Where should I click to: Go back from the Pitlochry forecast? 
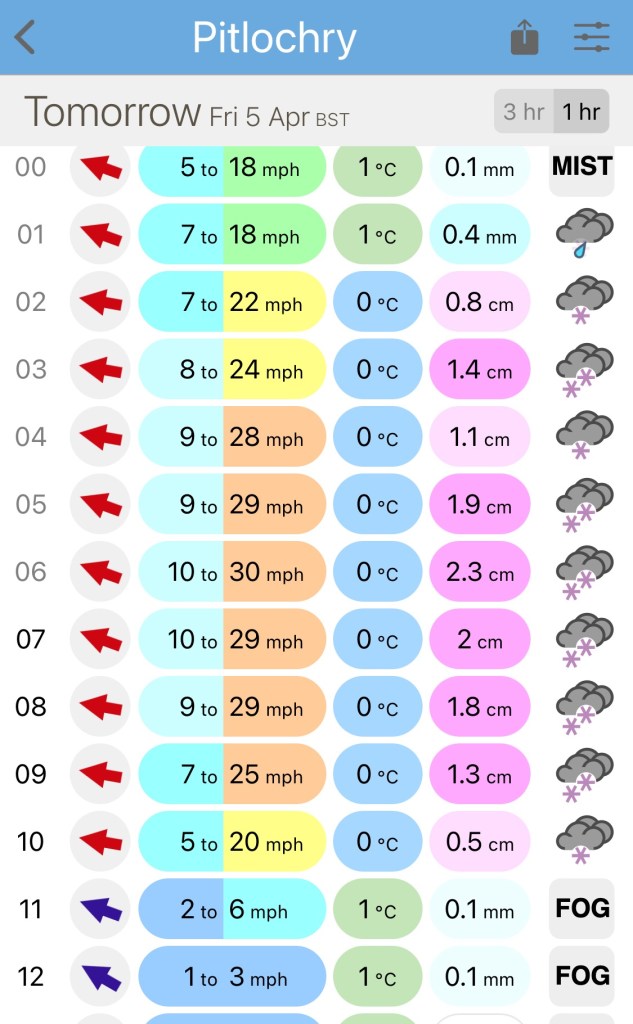point(25,38)
